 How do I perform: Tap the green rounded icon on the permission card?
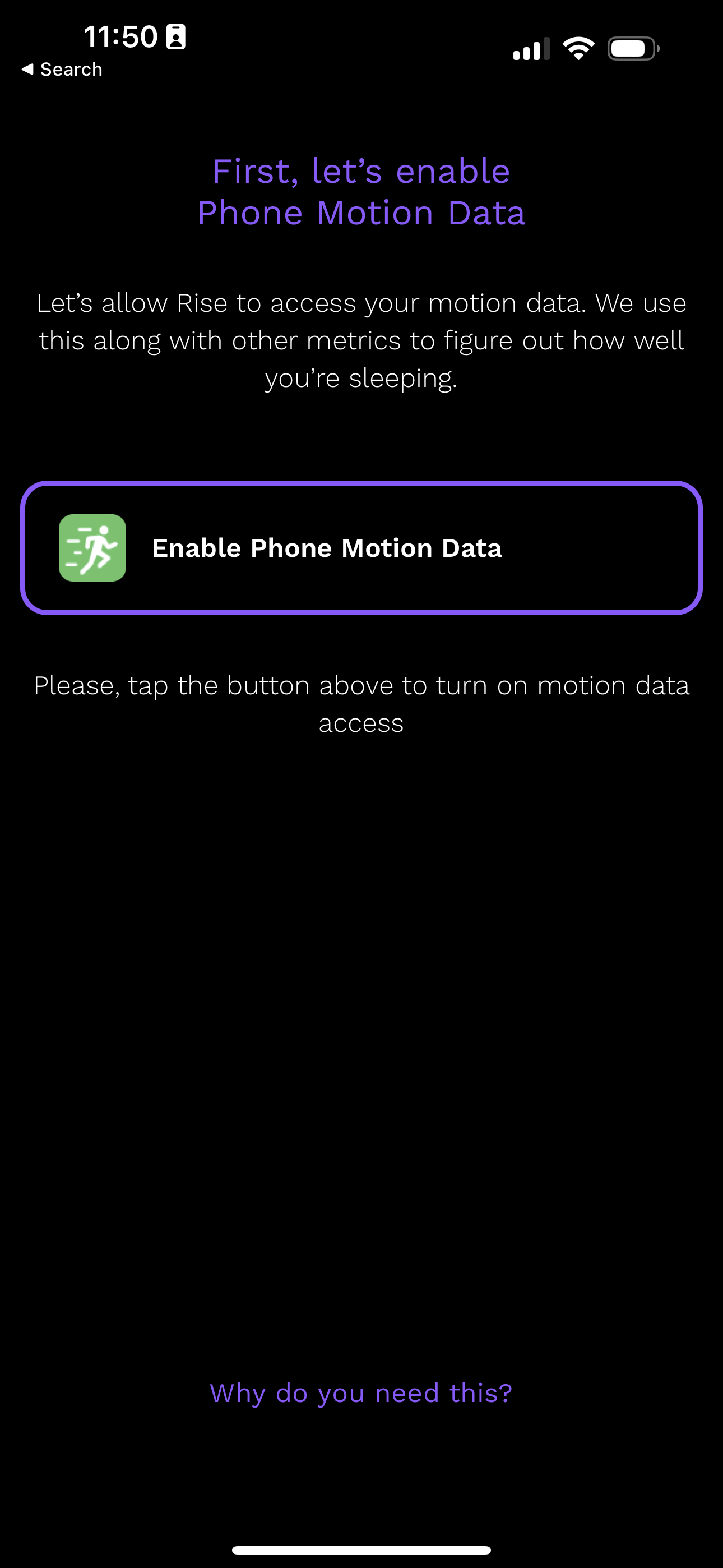point(92,547)
